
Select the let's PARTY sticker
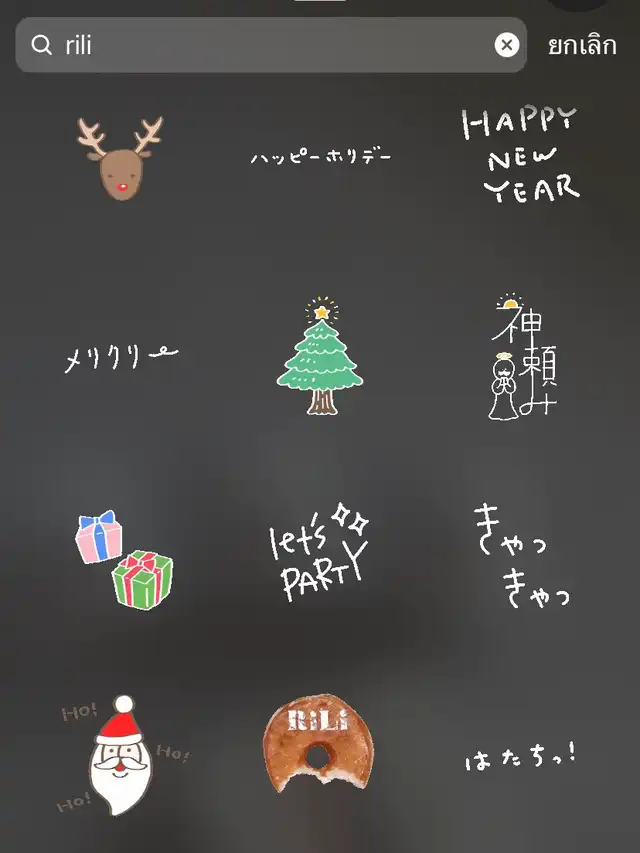pyautogui.click(x=320, y=553)
